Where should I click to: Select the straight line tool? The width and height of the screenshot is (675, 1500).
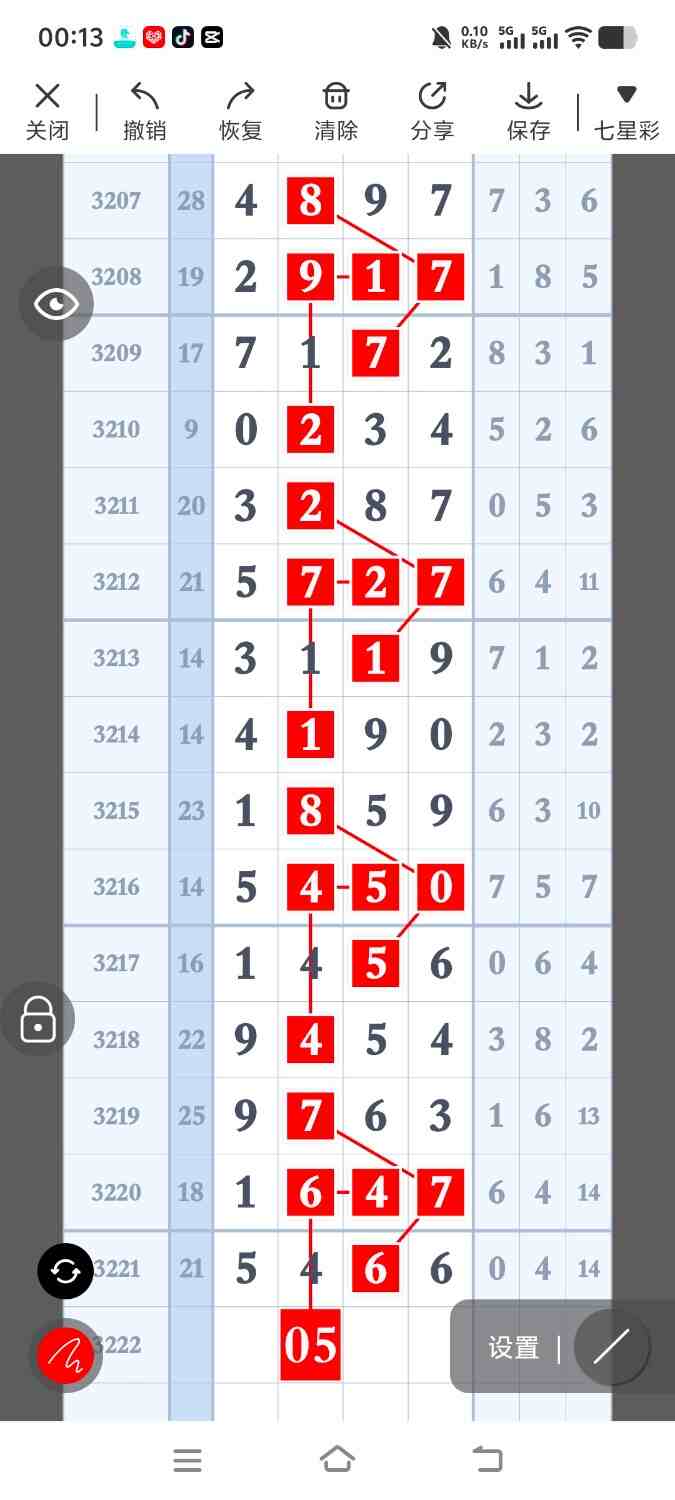(x=611, y=1347)
